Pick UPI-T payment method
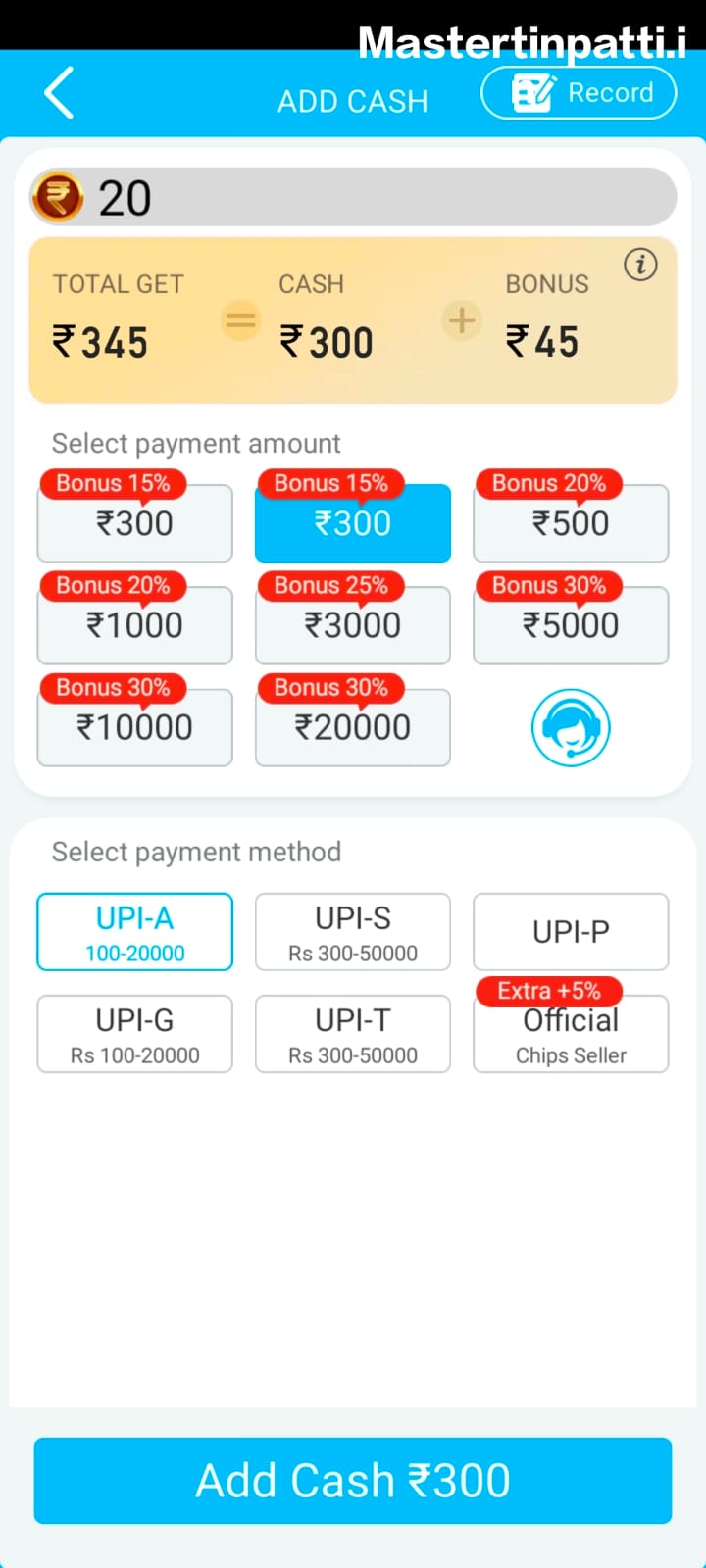 tap(353, 1034)
